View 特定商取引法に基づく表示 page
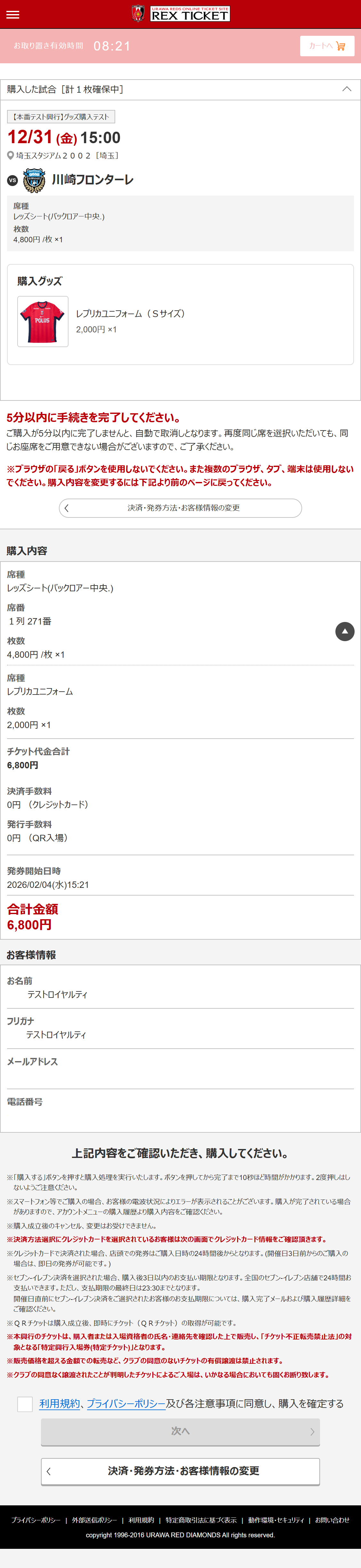361x1568 pixels. click(201, 1520)
